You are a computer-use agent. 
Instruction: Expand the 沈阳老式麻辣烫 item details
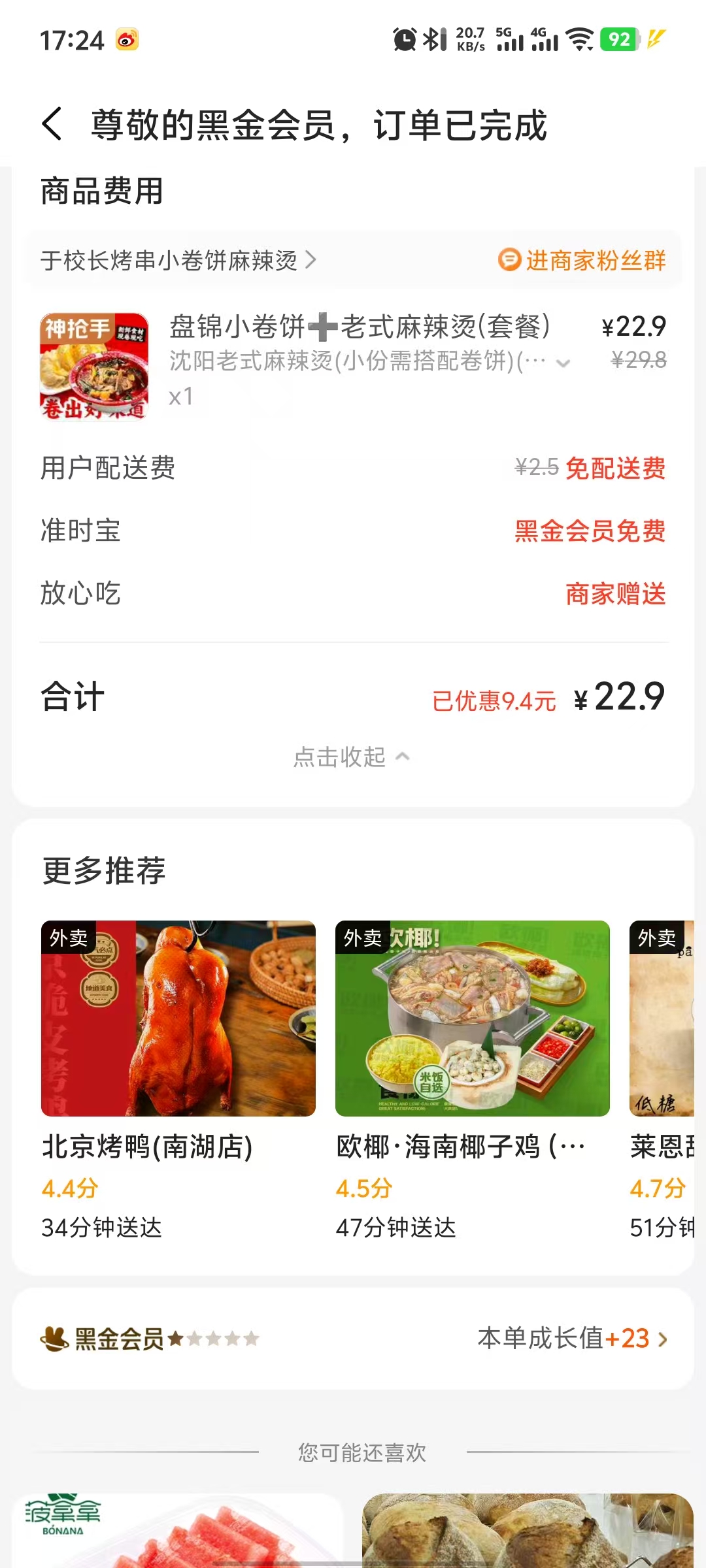[563, 363]
